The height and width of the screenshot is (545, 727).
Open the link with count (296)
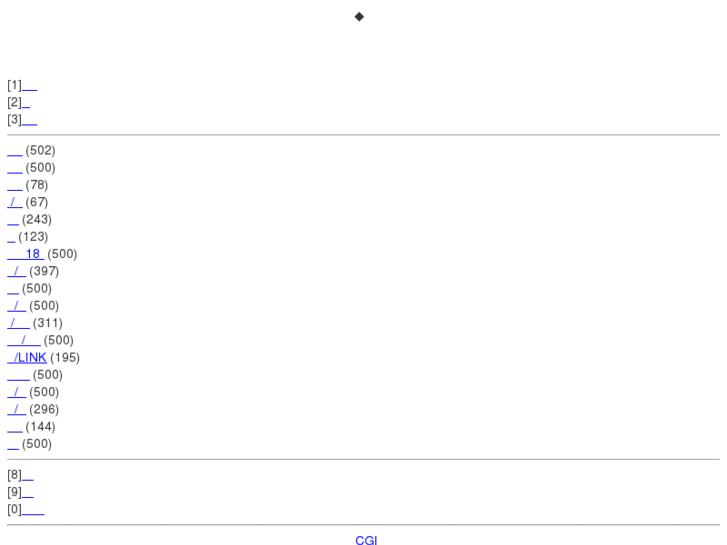point(16,409)
